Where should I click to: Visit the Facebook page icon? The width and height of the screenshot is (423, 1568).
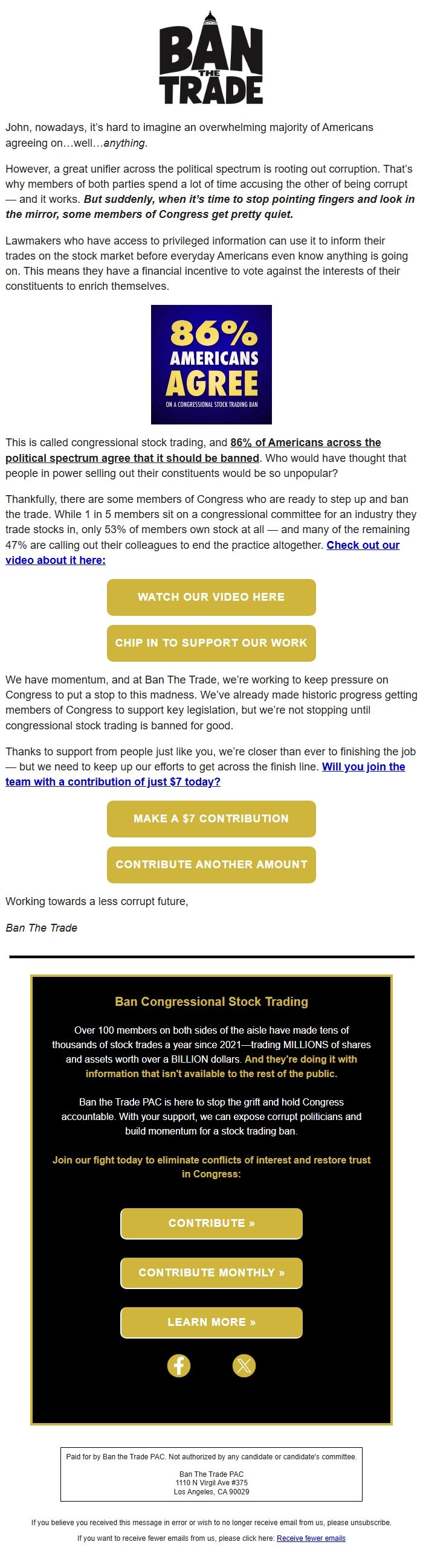point(179,1366)
